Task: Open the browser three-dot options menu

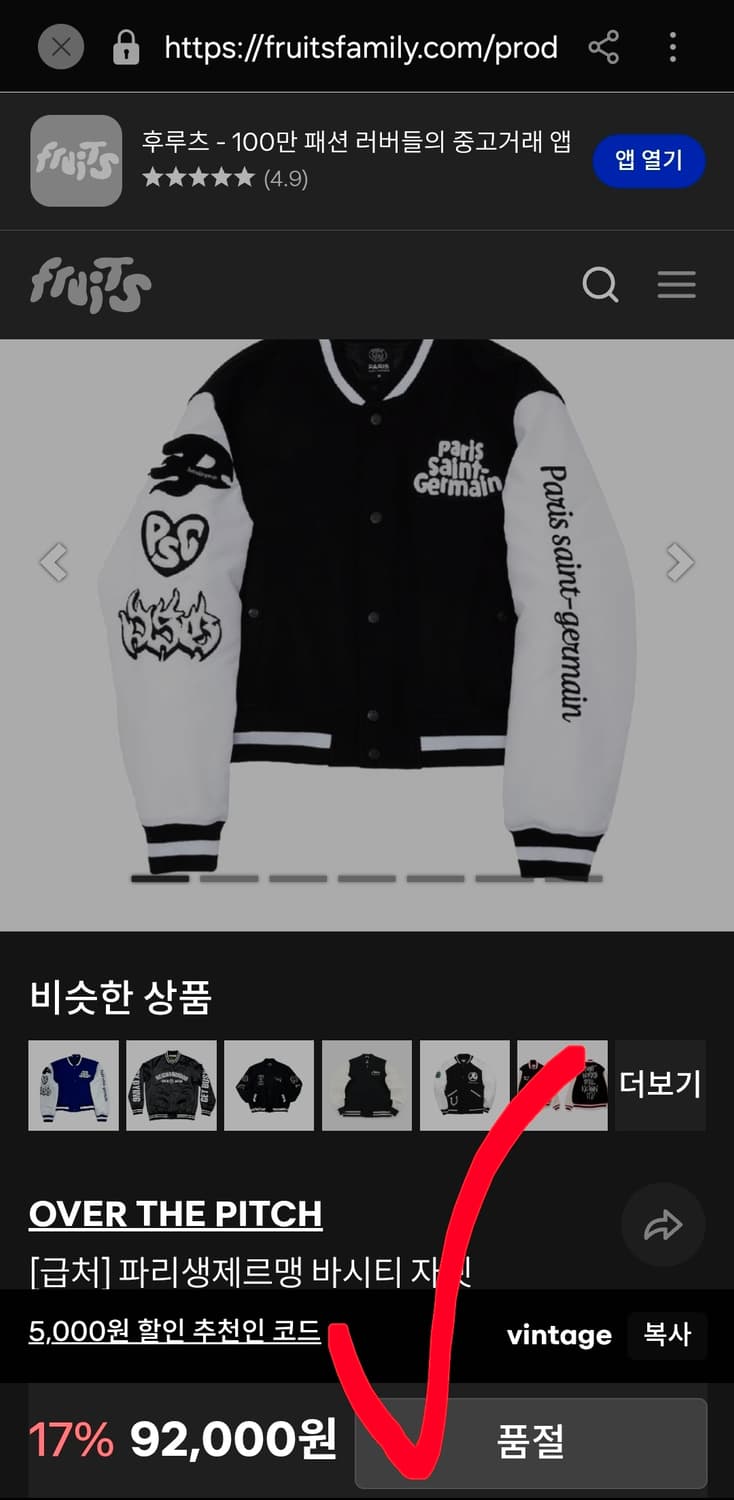Action: (672, 47)
